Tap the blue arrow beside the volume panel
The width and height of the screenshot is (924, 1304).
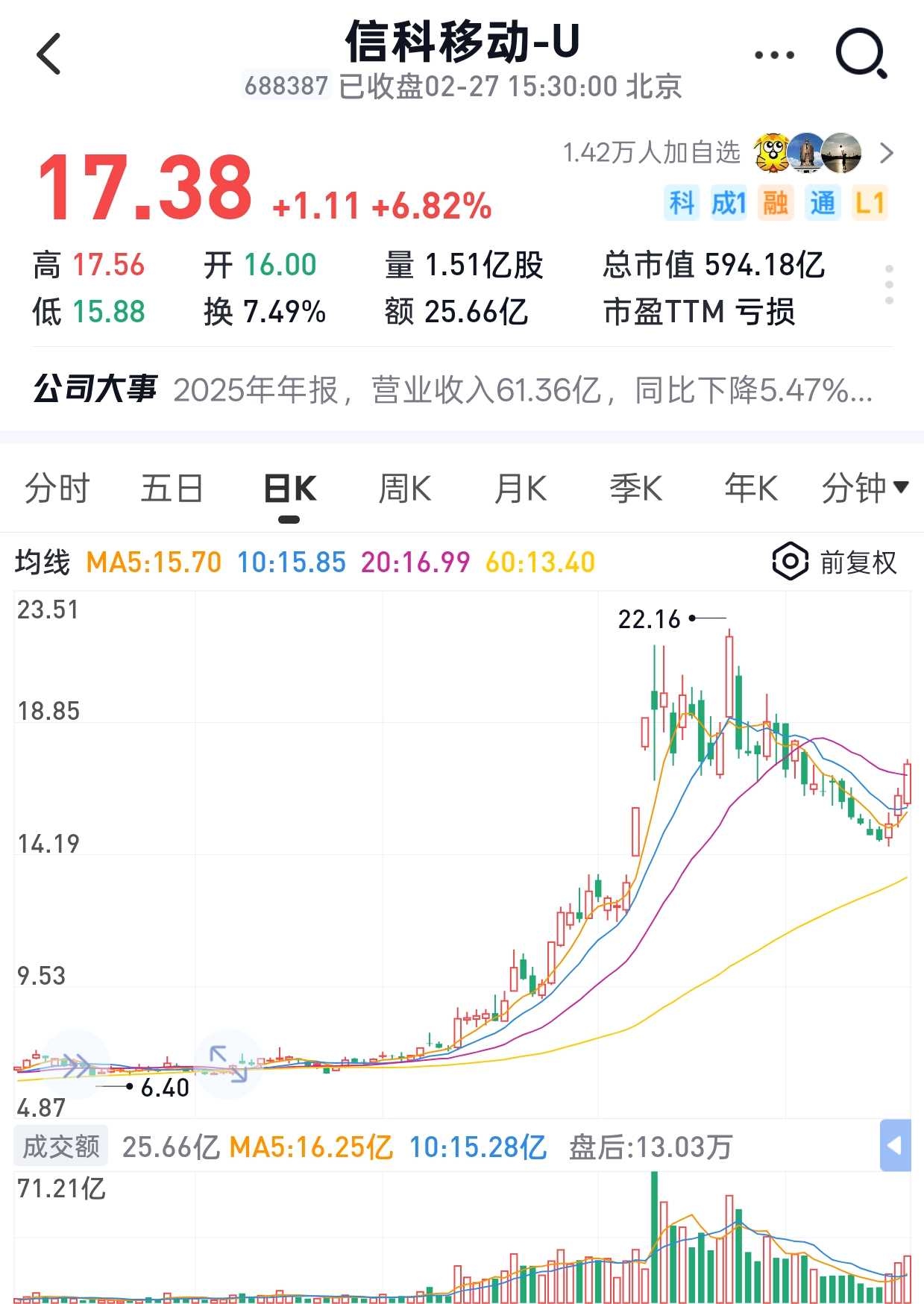coord(896,1144)
